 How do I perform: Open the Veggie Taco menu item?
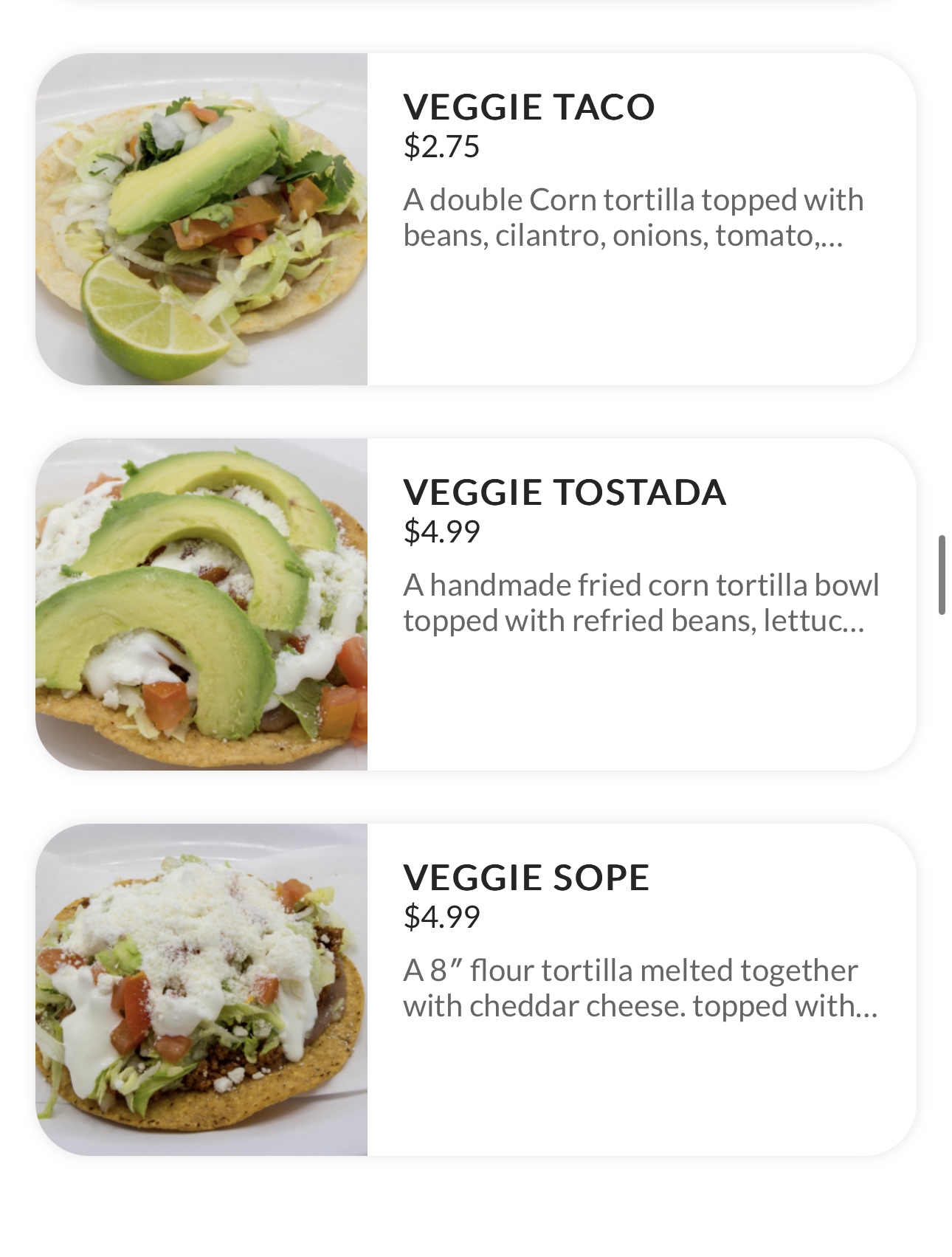pos(528,107)
